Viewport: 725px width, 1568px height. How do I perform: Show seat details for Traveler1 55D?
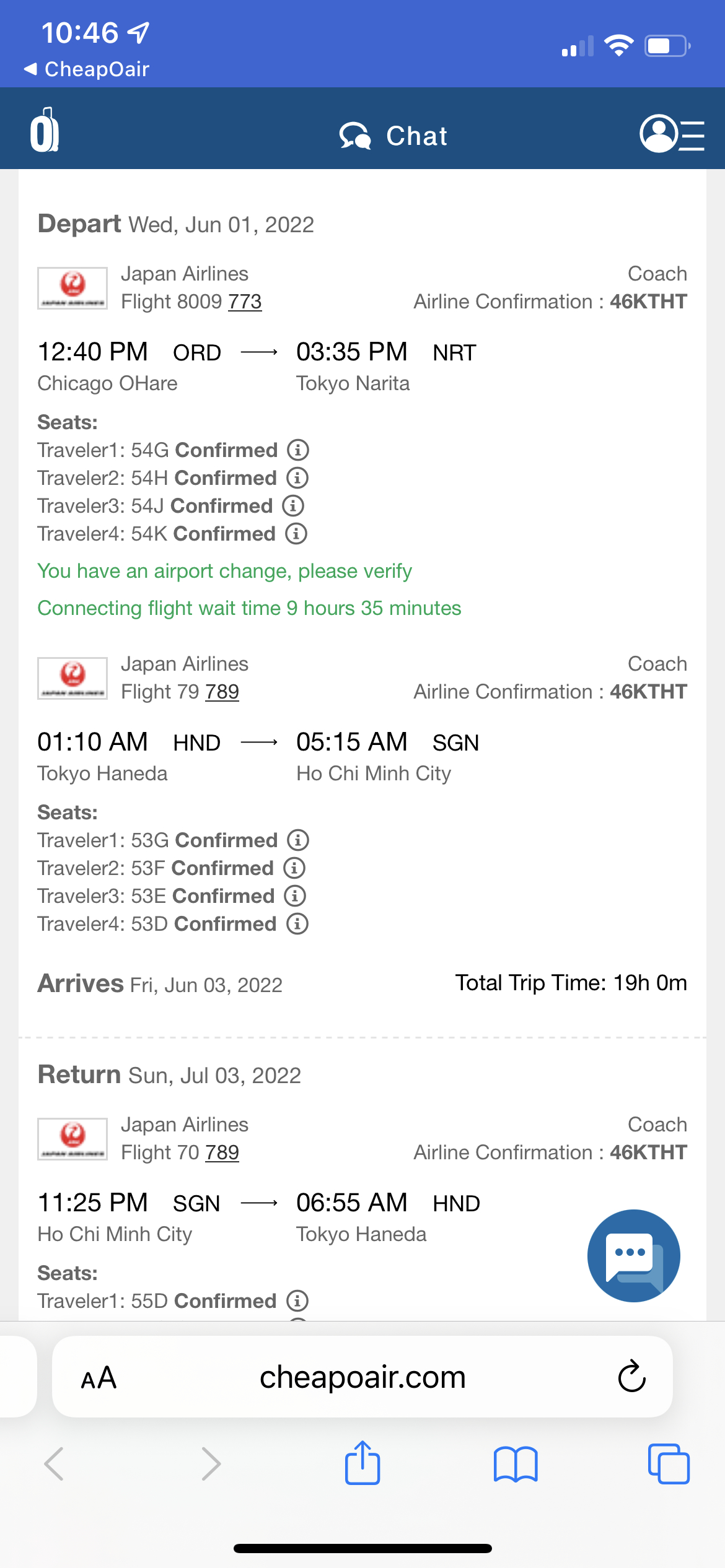[x=296, y=1301]
